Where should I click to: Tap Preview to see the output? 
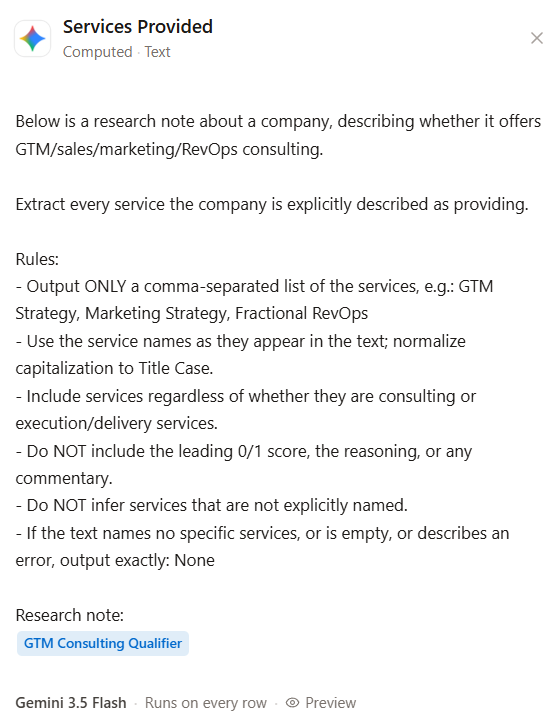(321, 703)
